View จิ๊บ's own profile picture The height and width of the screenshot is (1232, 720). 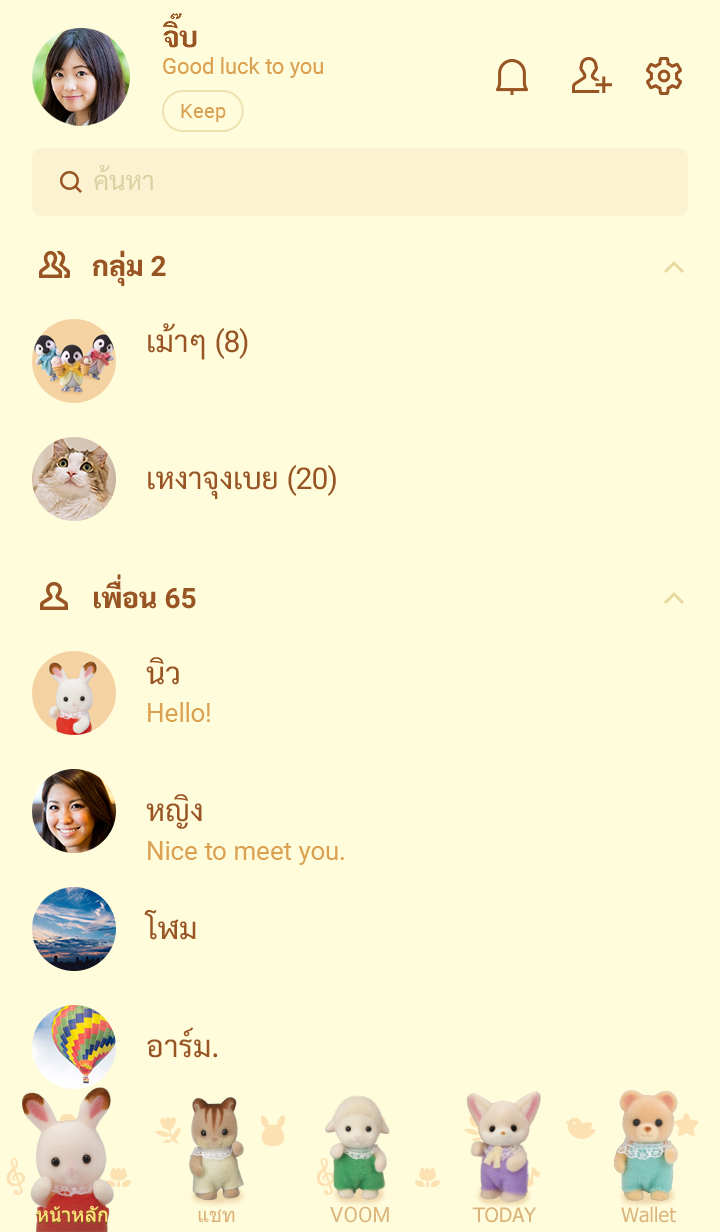(x=81, y=77)
